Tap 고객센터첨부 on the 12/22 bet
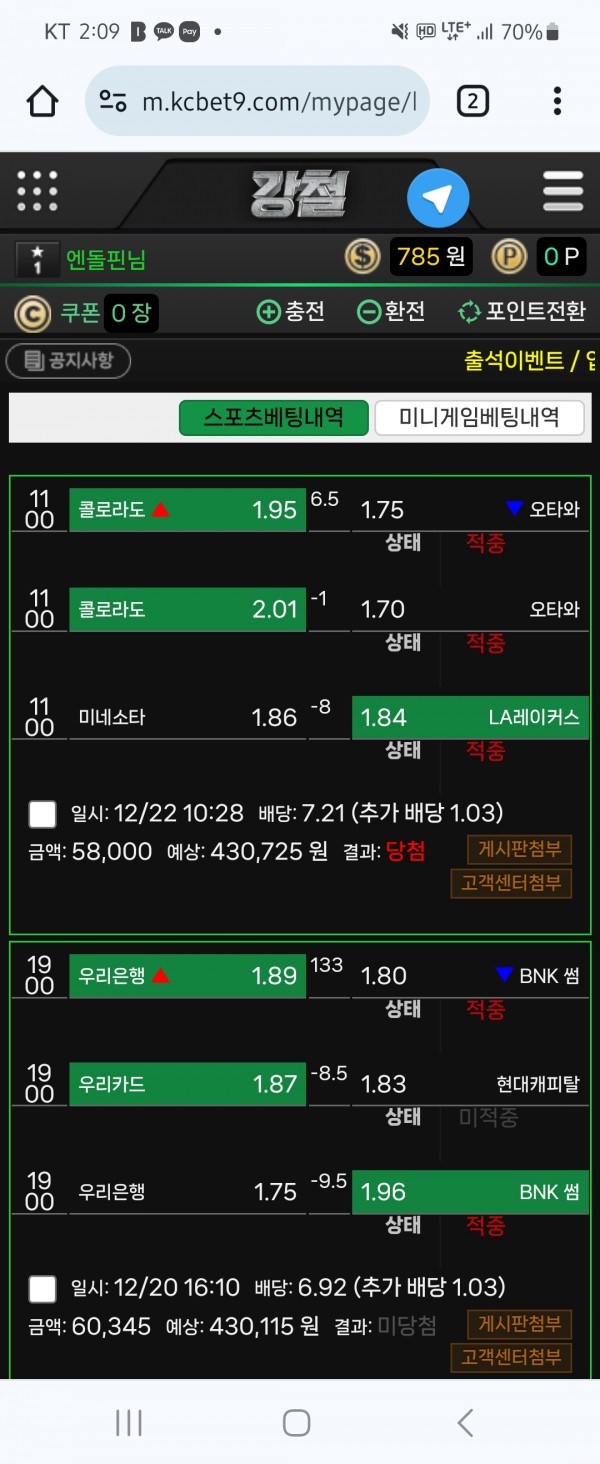This screenshot has height=1464, width=600. [x=511, y=884]
